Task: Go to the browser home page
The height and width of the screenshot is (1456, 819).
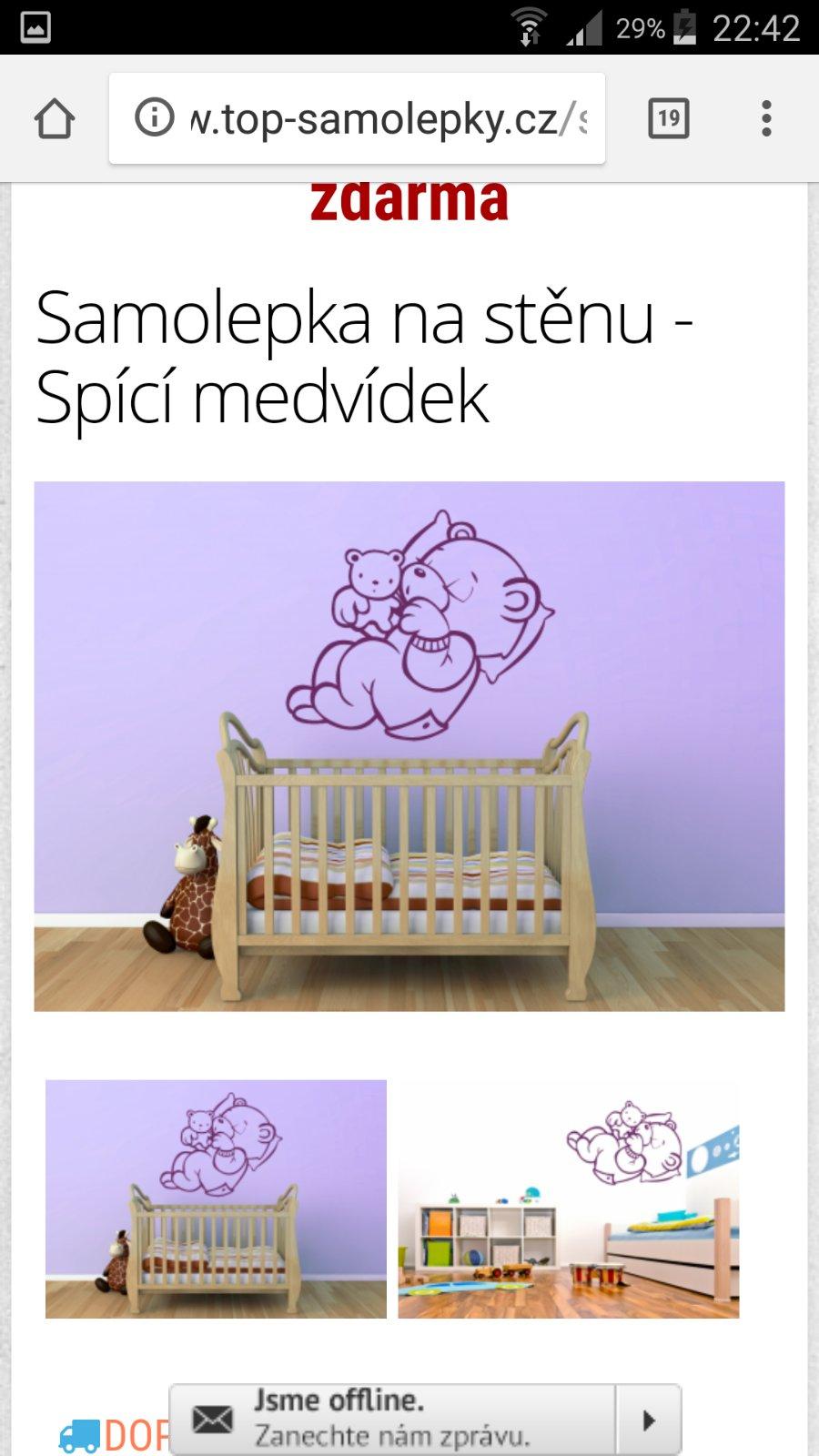Action: point(54,119)
